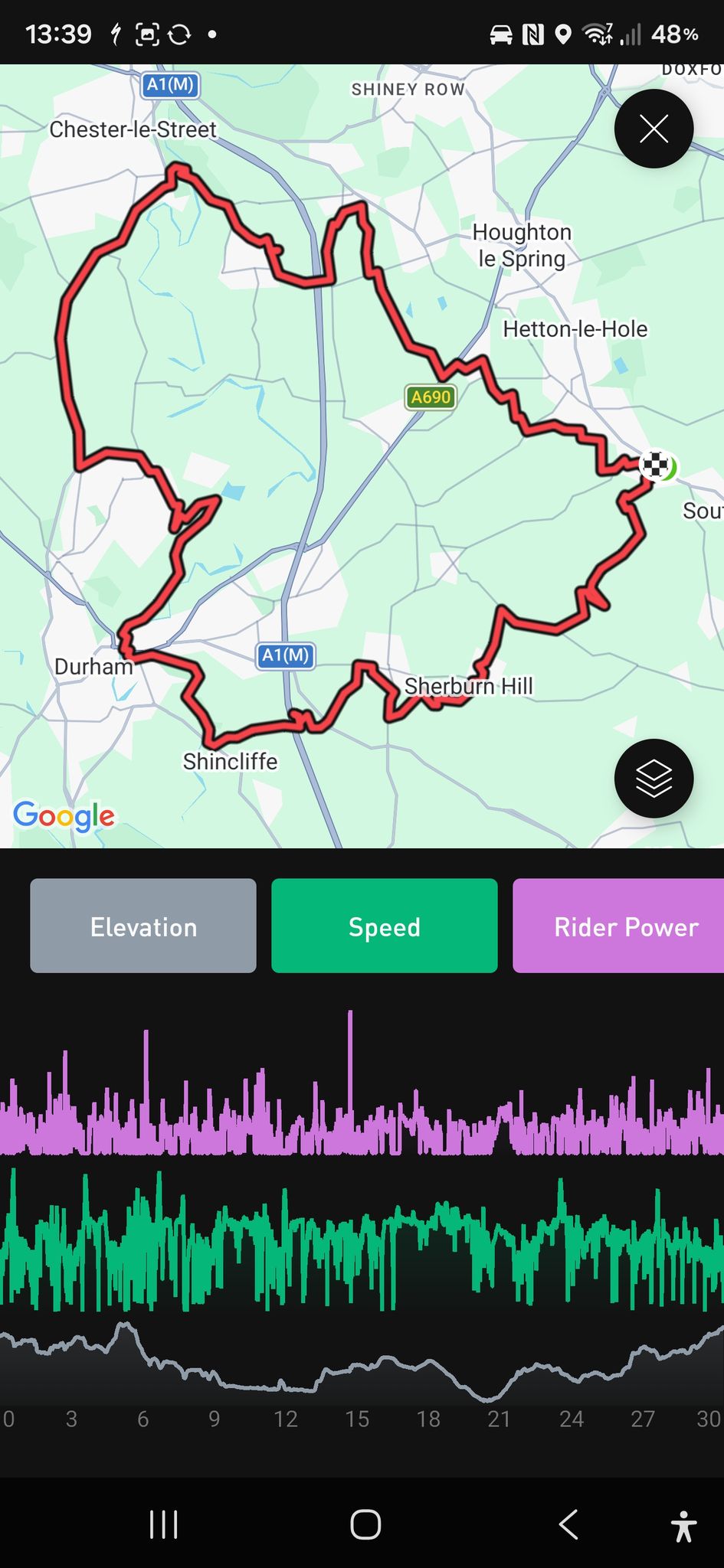Go back using the system back button
Viewport: 724px width, 1568px height.
(x=568, y=1524)
